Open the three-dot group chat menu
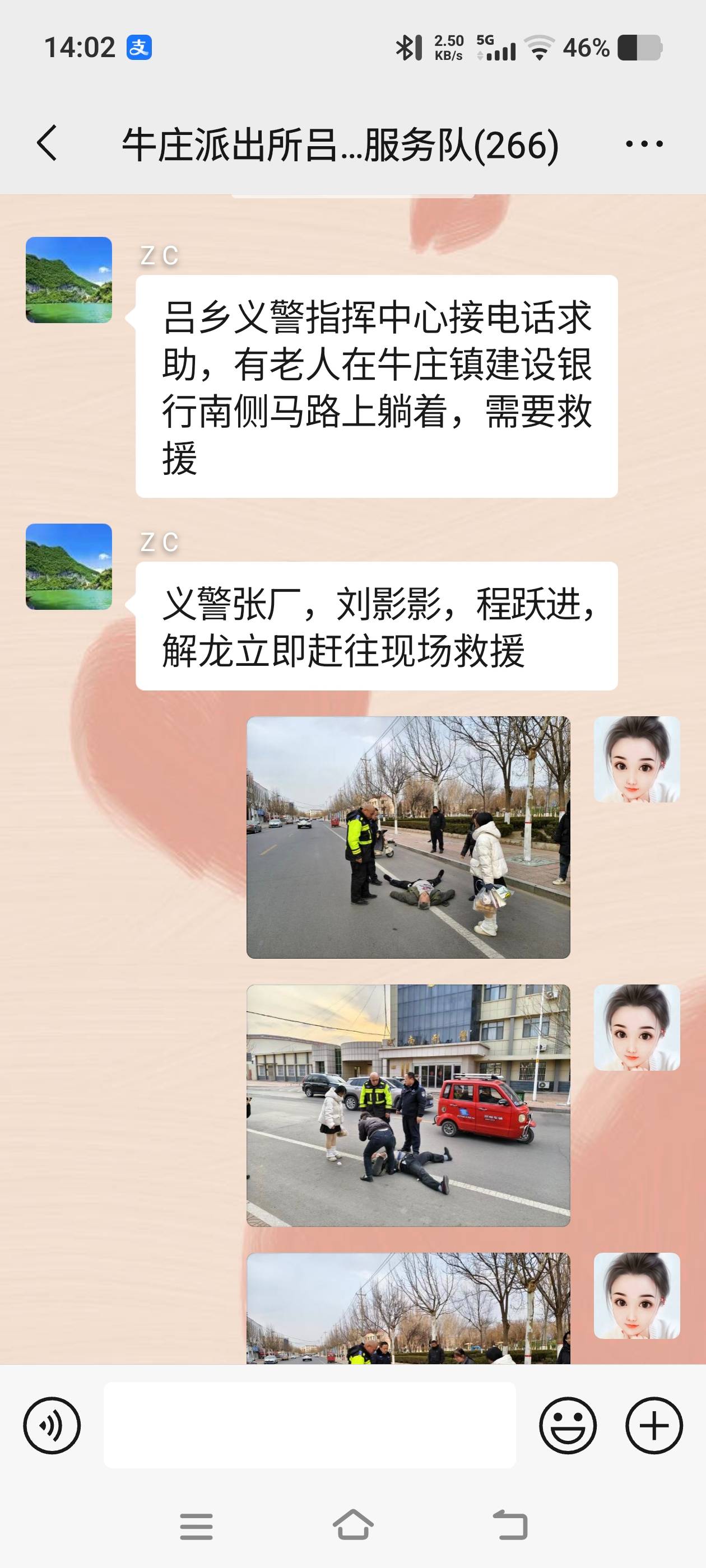 (x=644, y=144)
